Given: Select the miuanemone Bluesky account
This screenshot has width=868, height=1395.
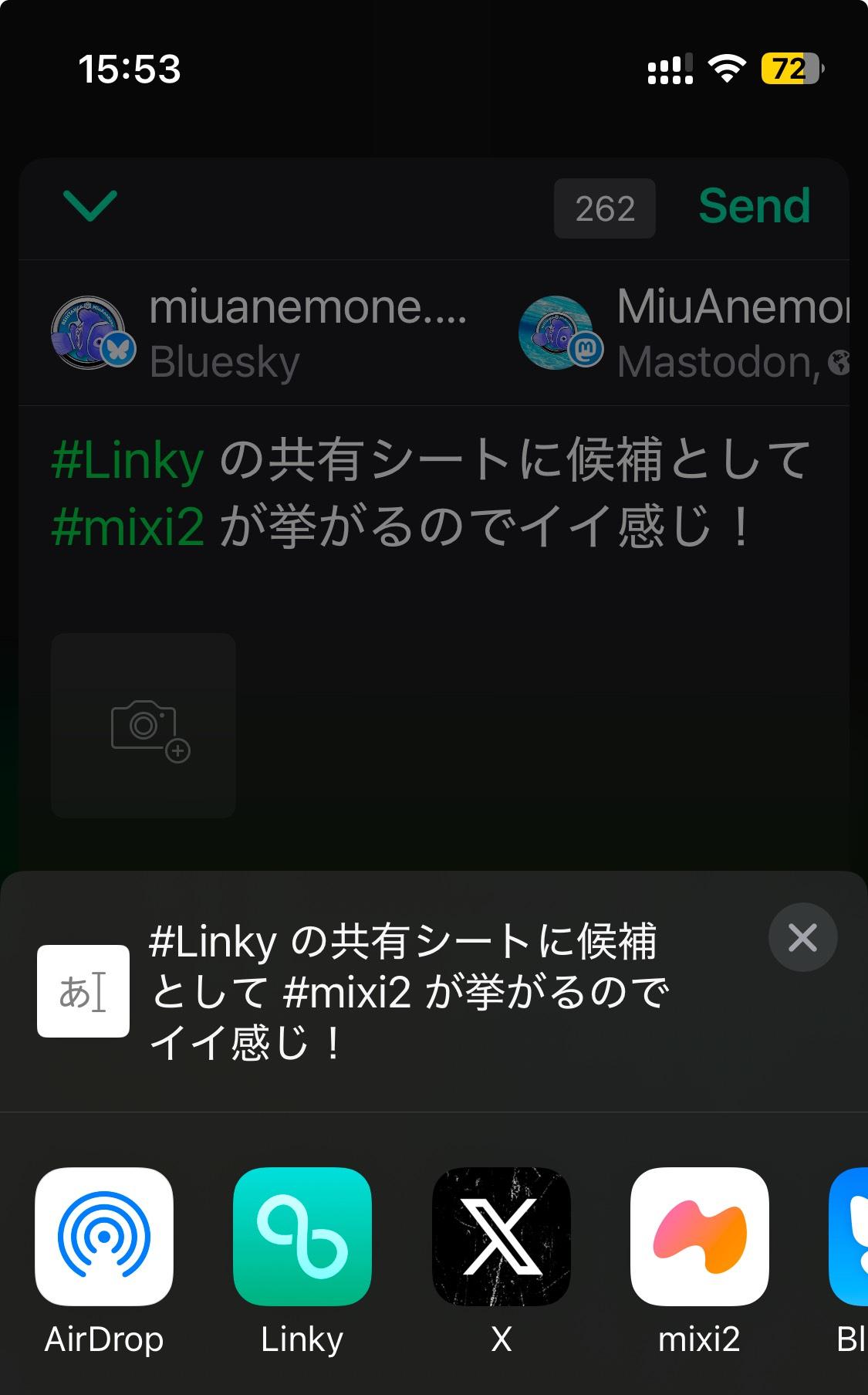Looking at the screenshot, I should 260,333.
